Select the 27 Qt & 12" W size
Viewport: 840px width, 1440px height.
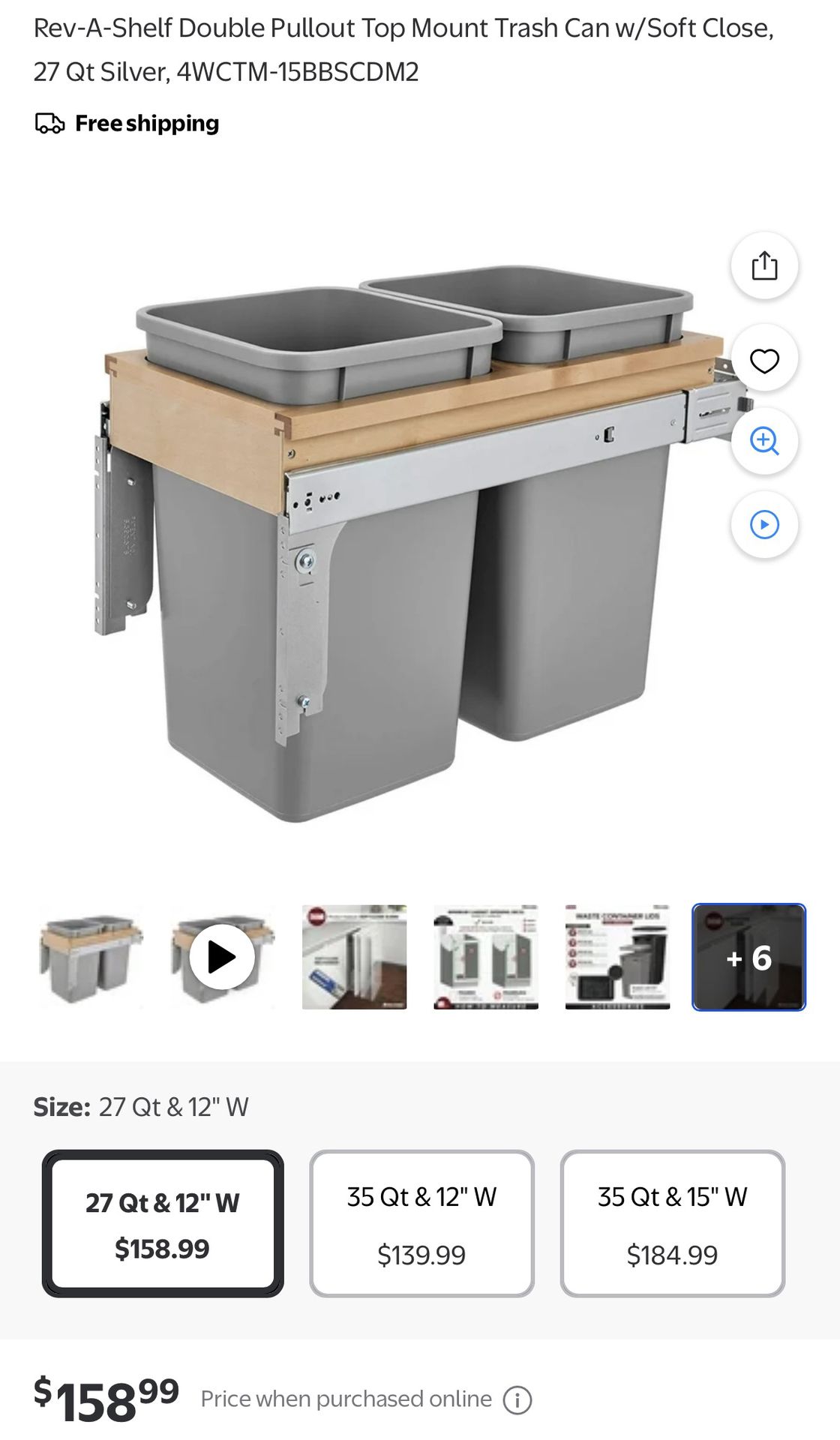pos(163,1224)
